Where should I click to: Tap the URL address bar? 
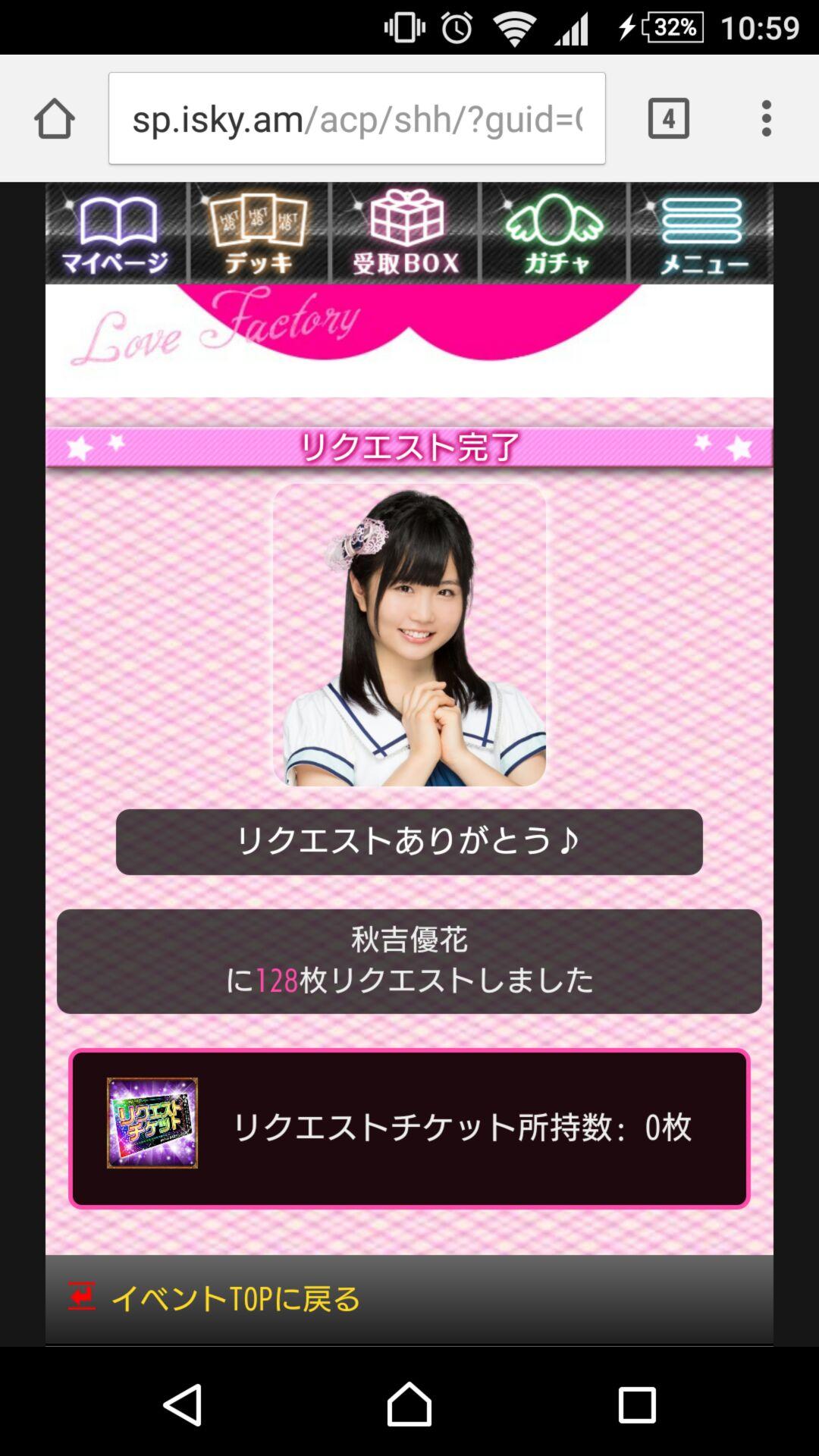click(356, 119)
